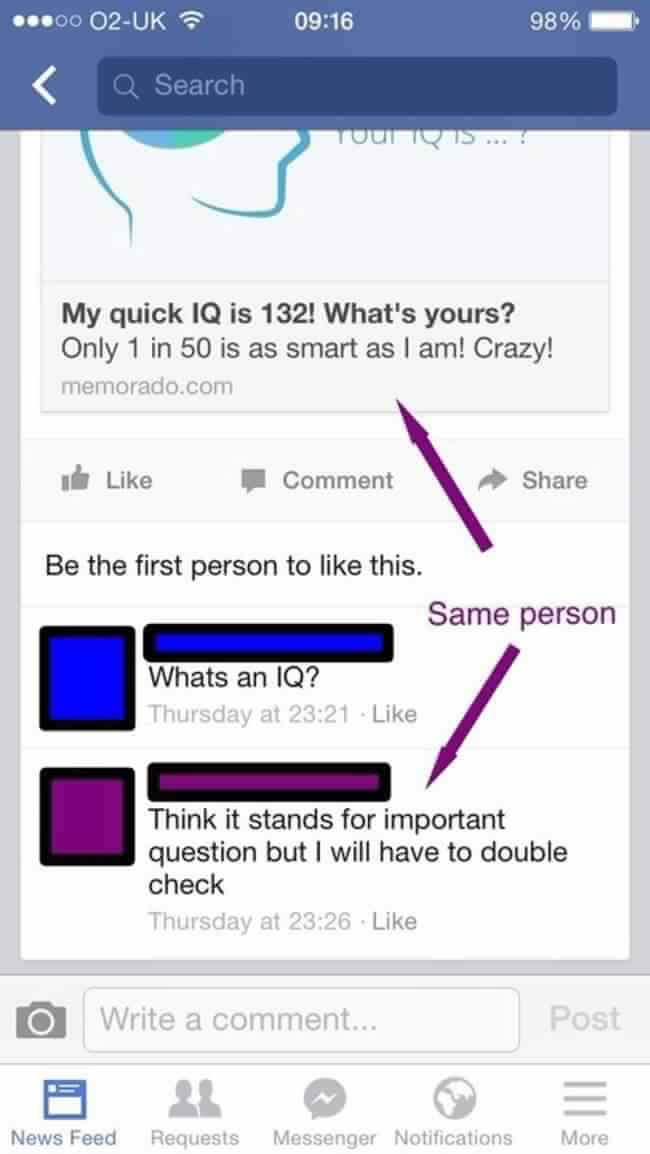Open the Search field at the top
Image resolution: width=650 pixels, height=1154 pixels.
click(357, 86)
